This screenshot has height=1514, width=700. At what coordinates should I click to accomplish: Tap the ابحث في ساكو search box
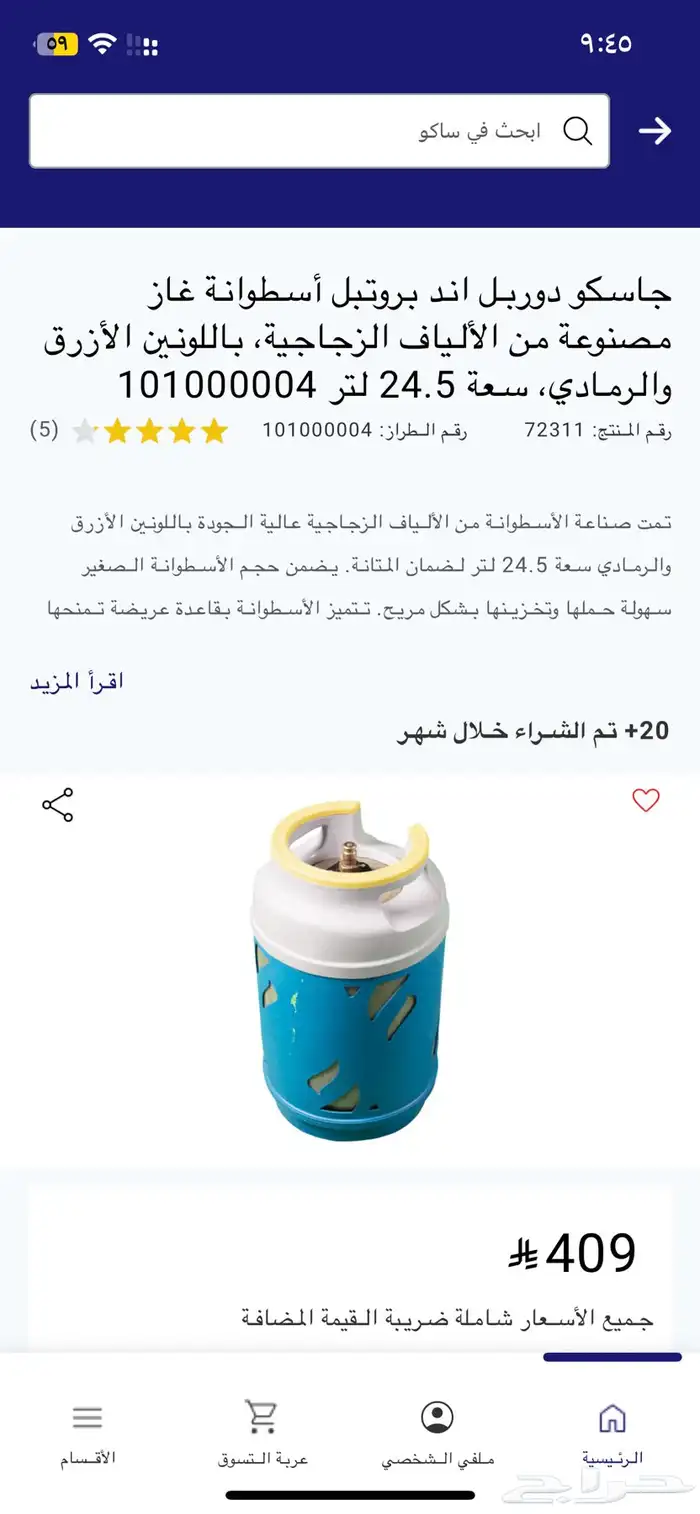tap(319, 131)
